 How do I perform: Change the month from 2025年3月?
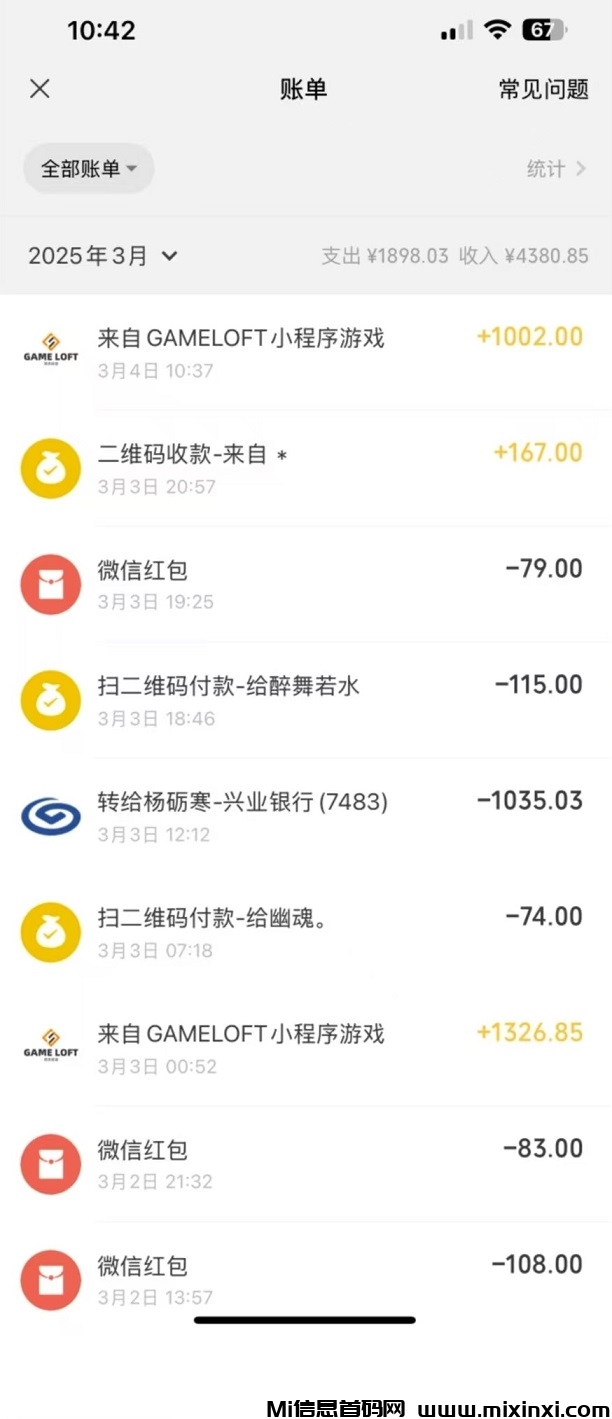click(x=103, y=256)
